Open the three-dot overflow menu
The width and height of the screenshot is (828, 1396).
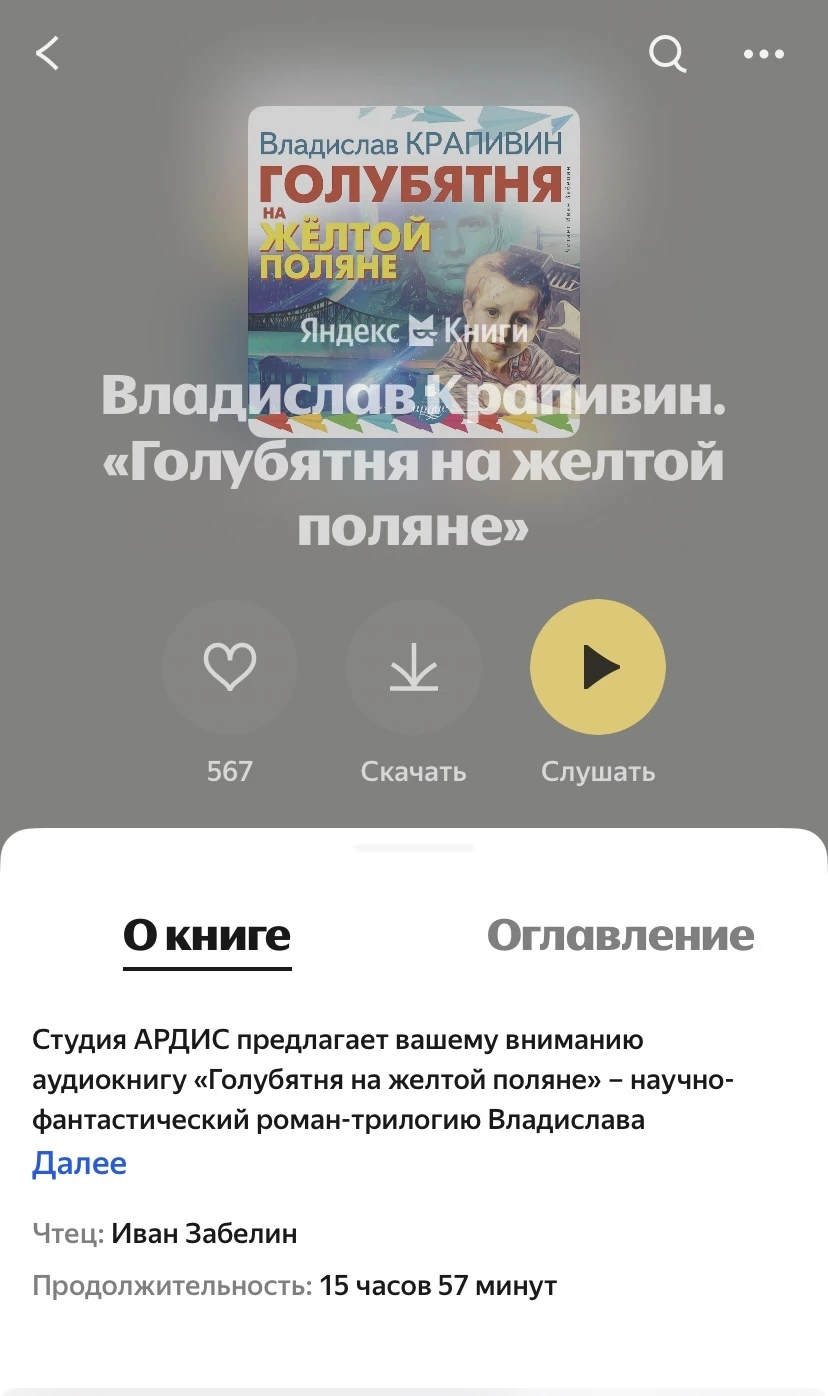point(764,54)
